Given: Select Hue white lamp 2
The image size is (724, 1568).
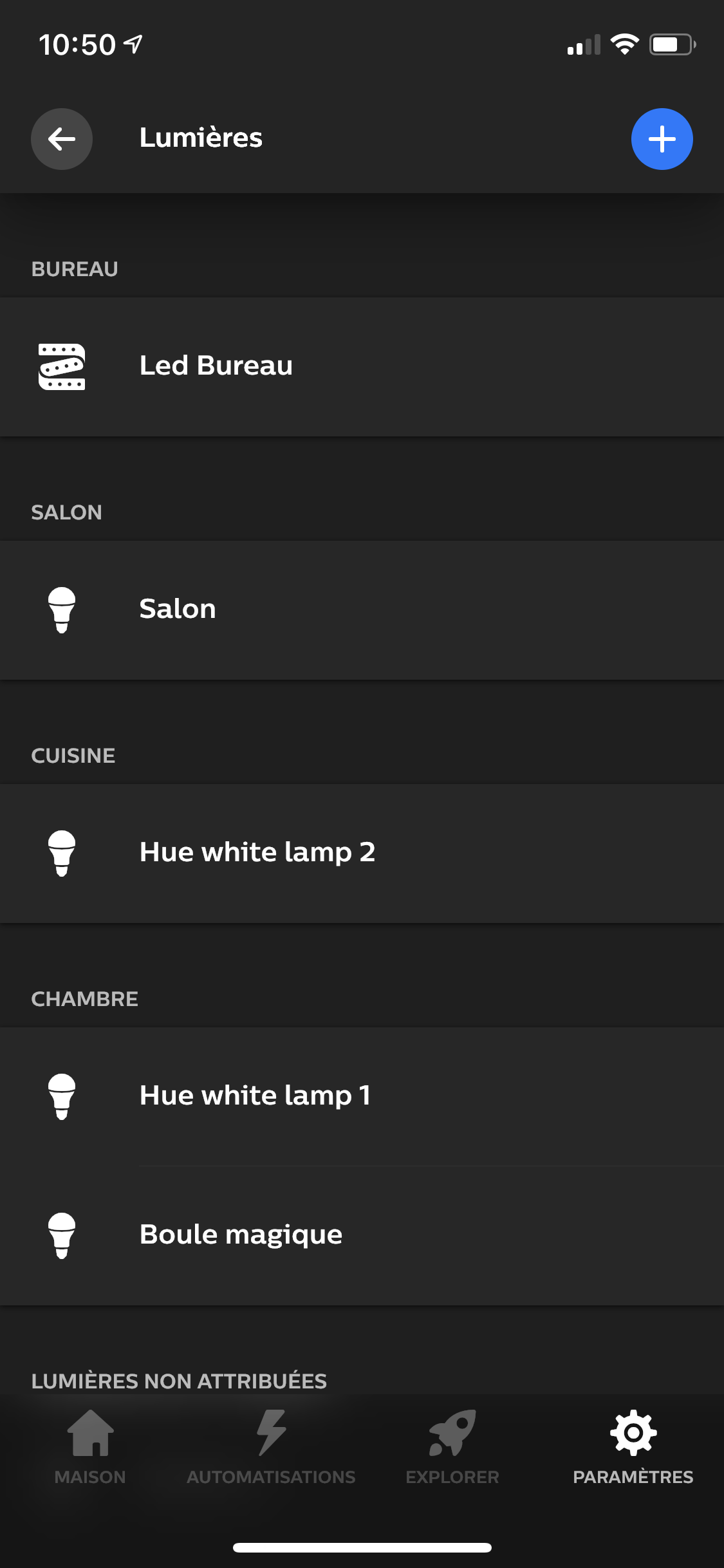Looking at the screenshot, I should (x=362, y=853).
